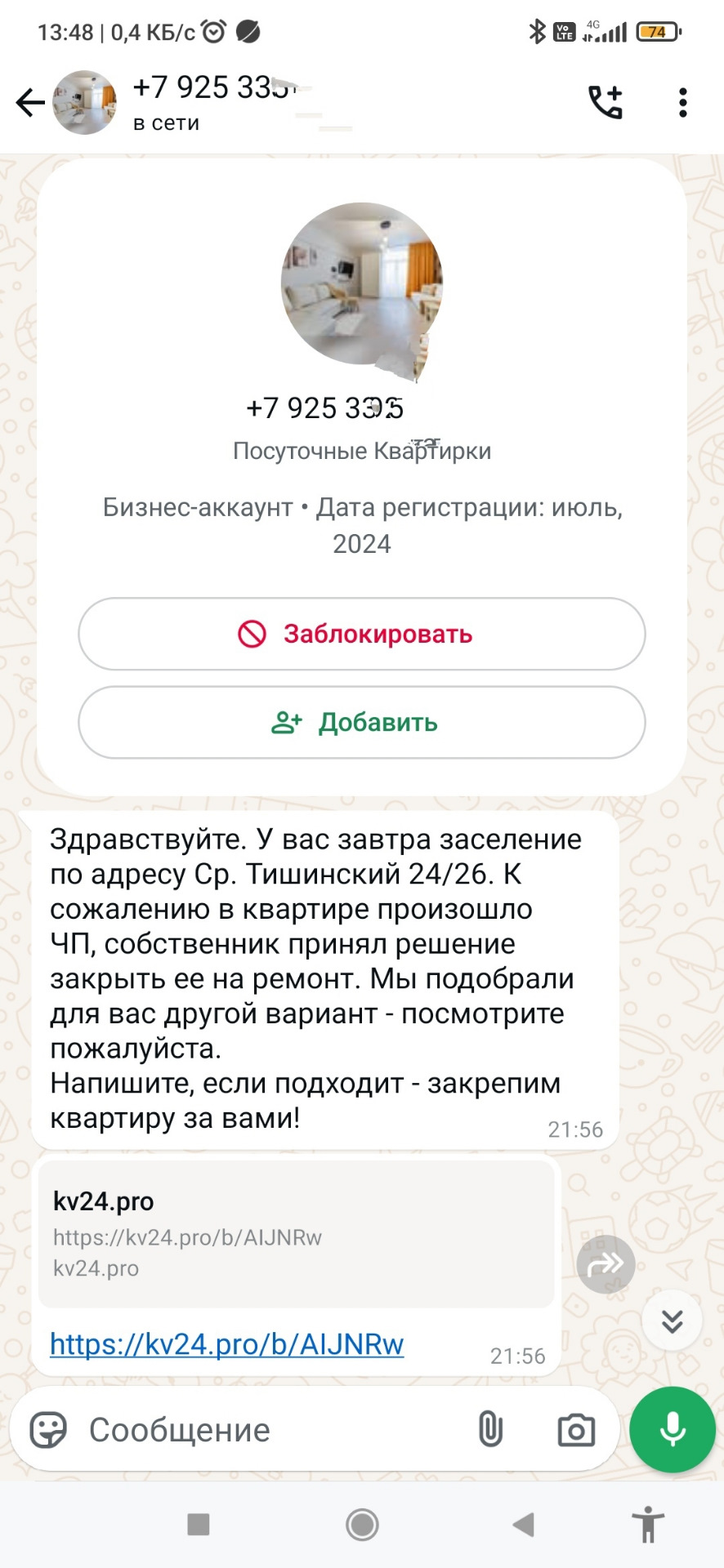The height and width of the screenshot is (1568, 724).
Task: Open contact info from header avatar
Action: tap(85, 103)
